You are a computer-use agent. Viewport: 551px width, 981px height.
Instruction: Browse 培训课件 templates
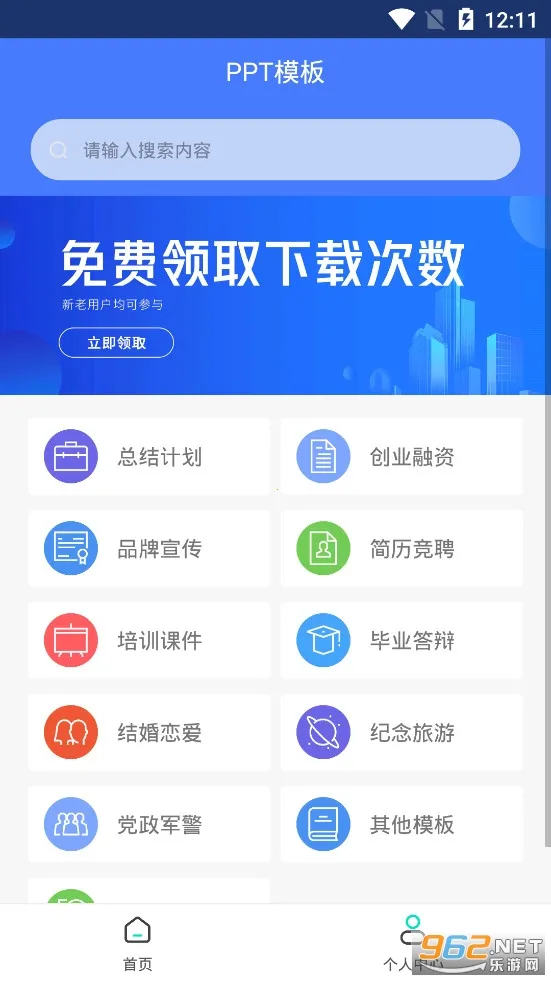149,641
